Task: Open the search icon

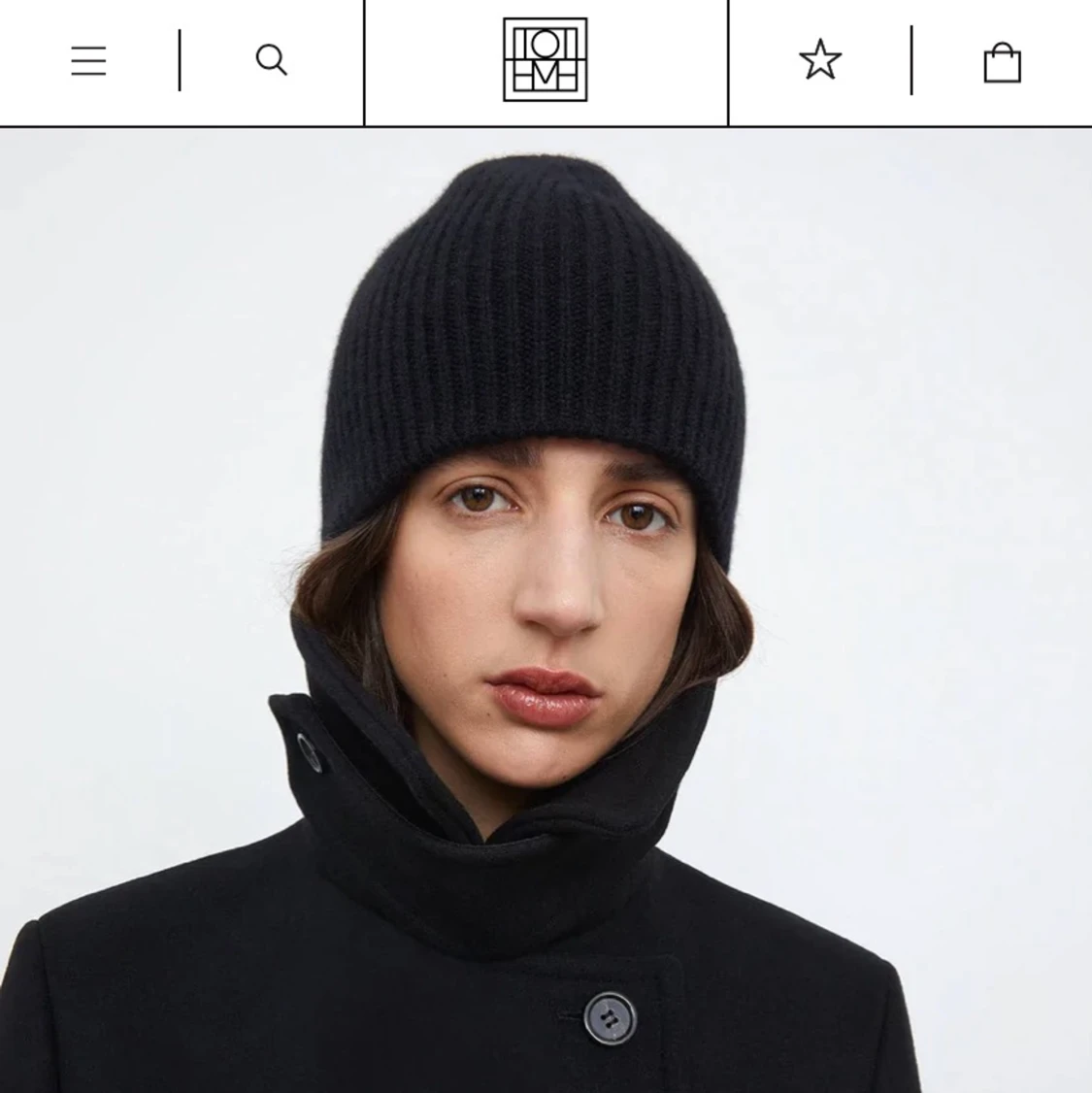Action: point(271,60)
